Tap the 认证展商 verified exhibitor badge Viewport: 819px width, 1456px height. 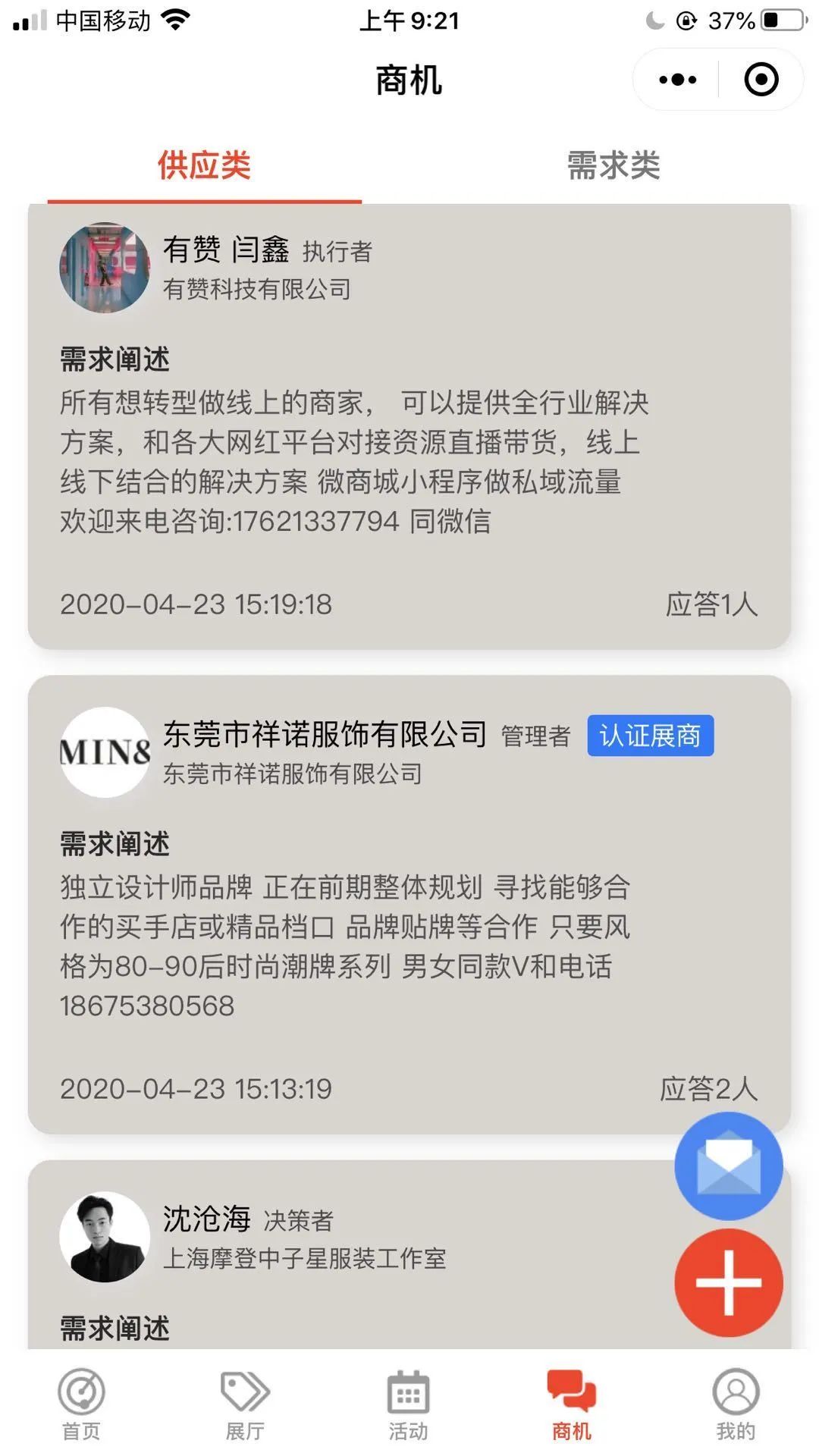650,734
